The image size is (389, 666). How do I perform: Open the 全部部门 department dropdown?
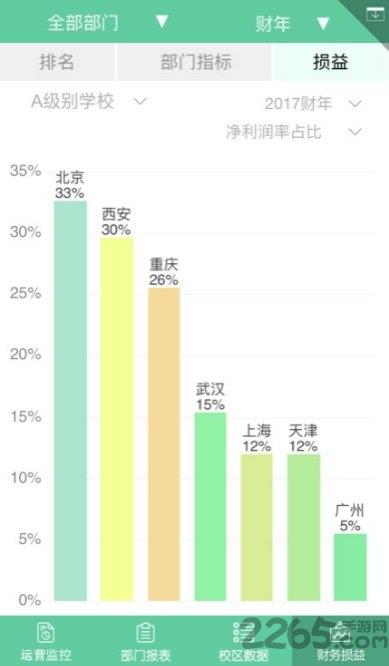(x=108, y=22)
